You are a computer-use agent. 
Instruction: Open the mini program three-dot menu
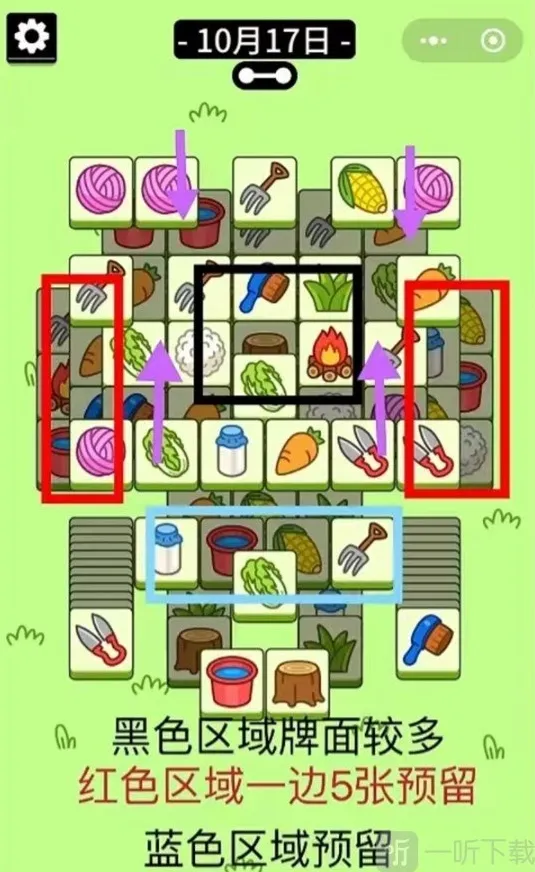[433, 41]
